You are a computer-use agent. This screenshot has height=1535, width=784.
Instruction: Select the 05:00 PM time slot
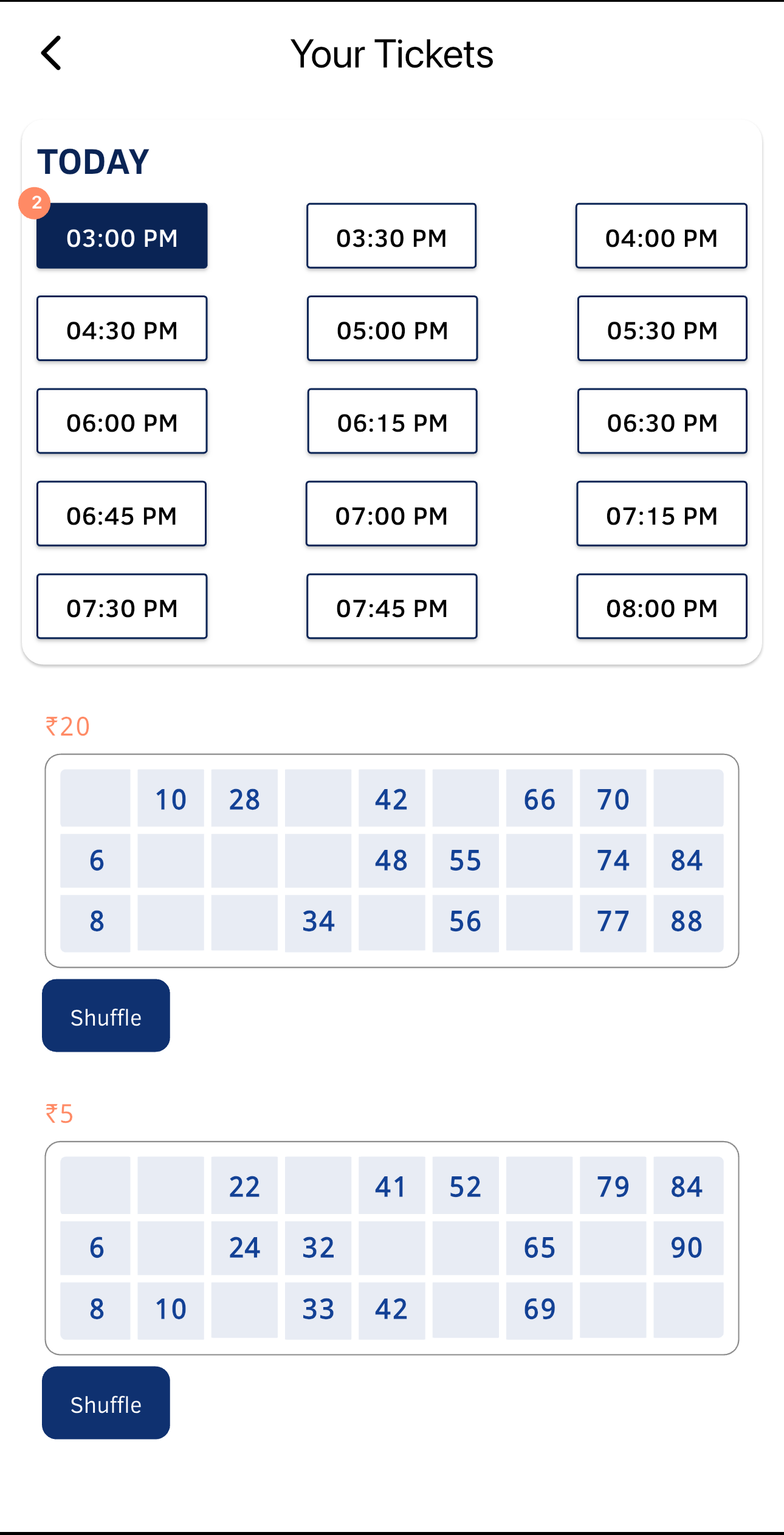pyautogui.click(x=391, y=329)
